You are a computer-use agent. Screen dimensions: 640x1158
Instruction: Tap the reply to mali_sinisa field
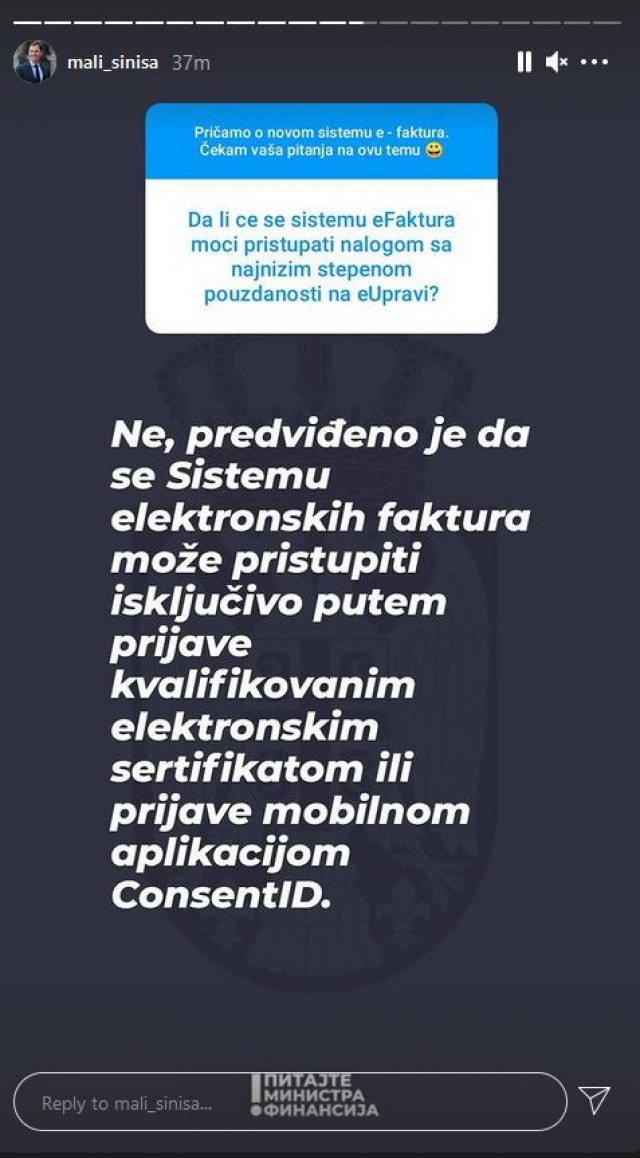click(x=130, y=1103)
